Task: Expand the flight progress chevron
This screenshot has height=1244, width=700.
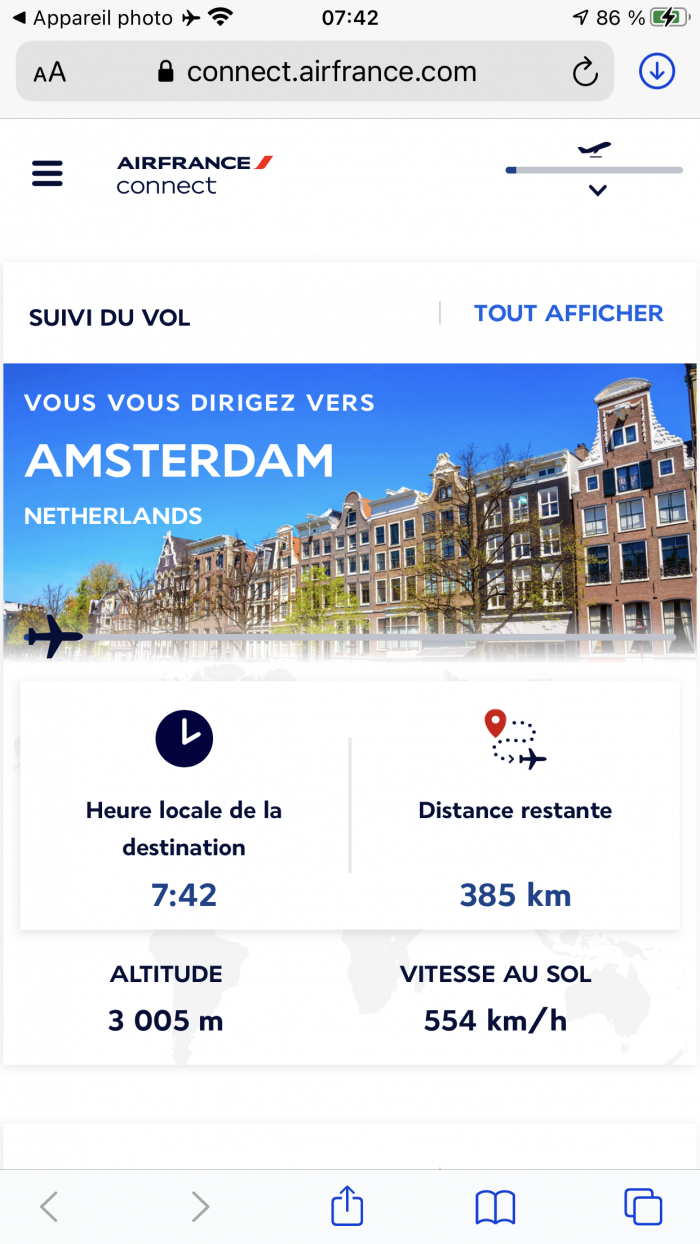Action: 597,190
